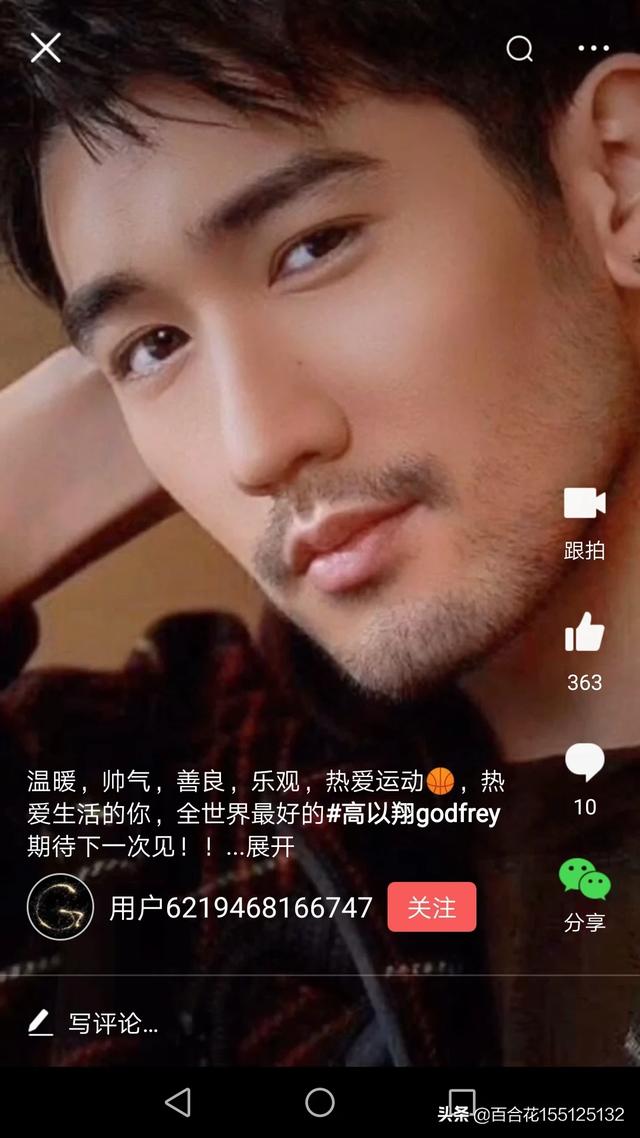Viewport: 640px width, 1138px height.
Task: Expand the caption with 展开
Action: [270, 846]
